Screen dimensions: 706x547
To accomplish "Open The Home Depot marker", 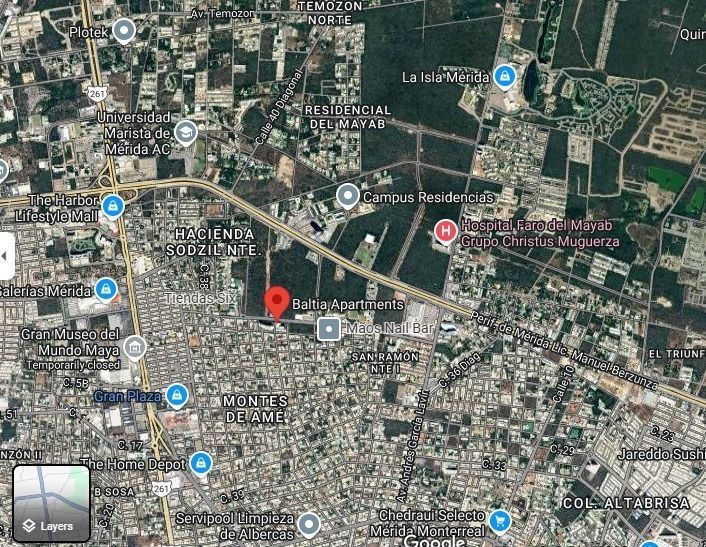I will (x=201, y=464).
